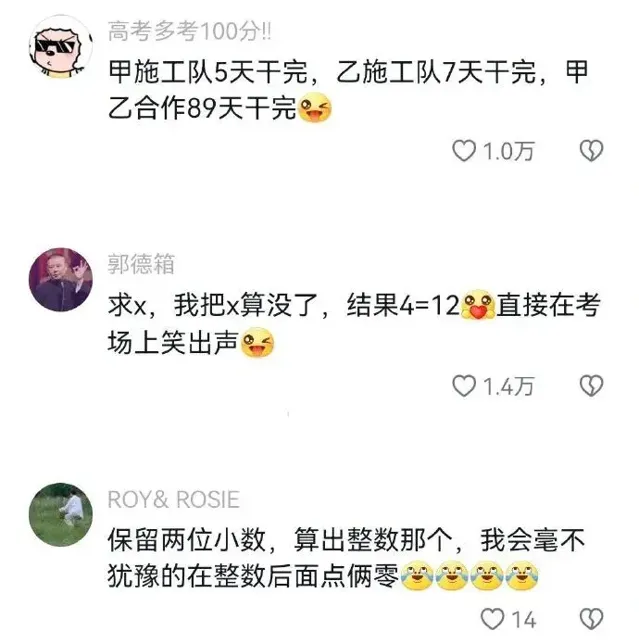Viewport: 639px width, 644px height.
Task: Like ROY& ROSIE's comment
Action: coord(491,618)
